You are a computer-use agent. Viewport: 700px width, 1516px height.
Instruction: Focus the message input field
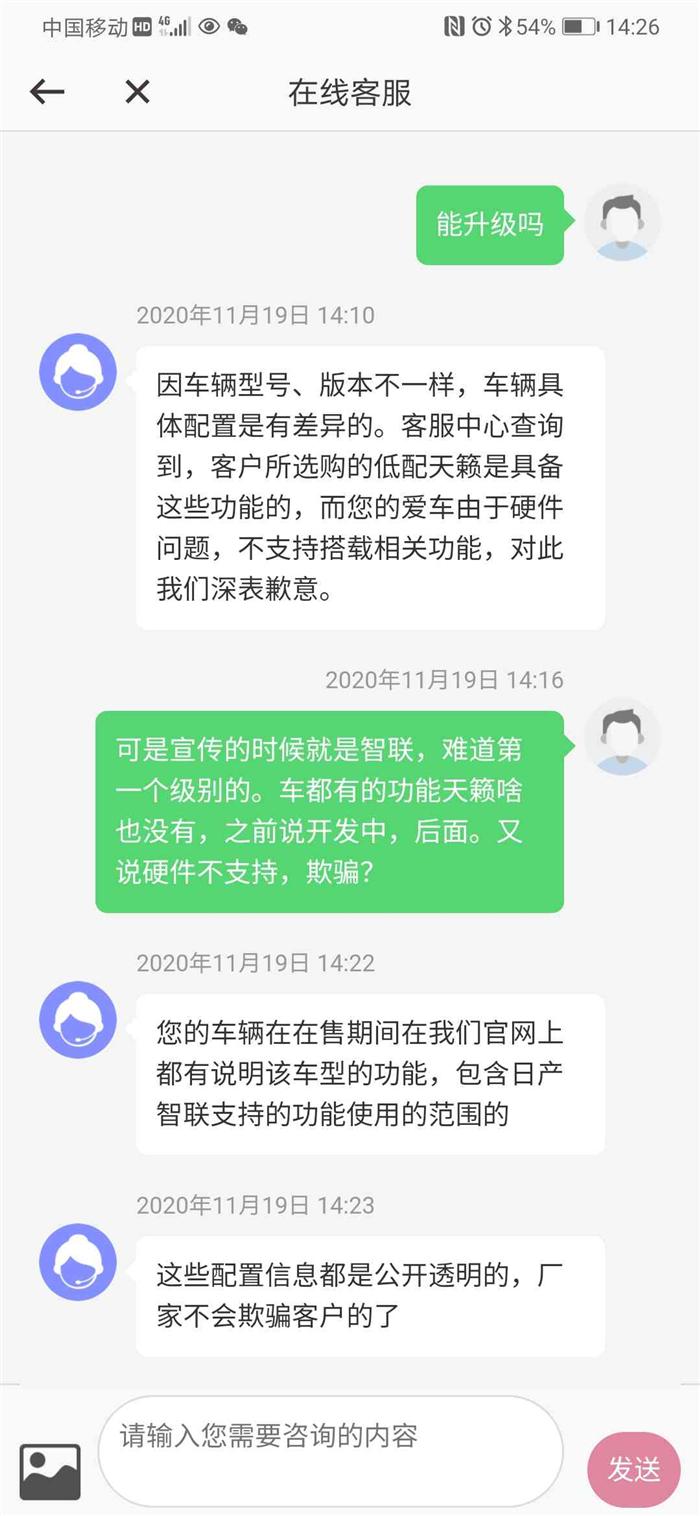(330, 1450)
